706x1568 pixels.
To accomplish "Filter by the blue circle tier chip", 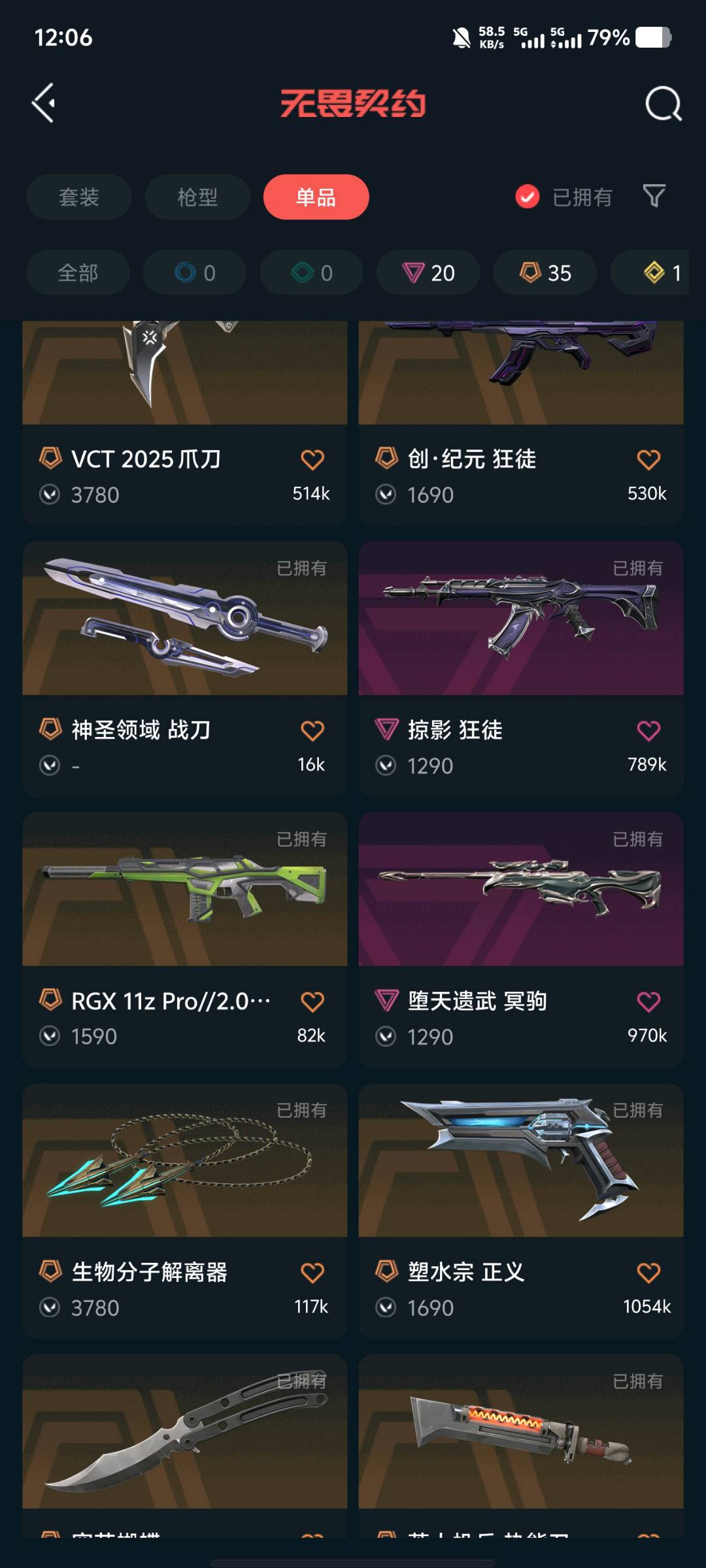I will coord(195,272).
